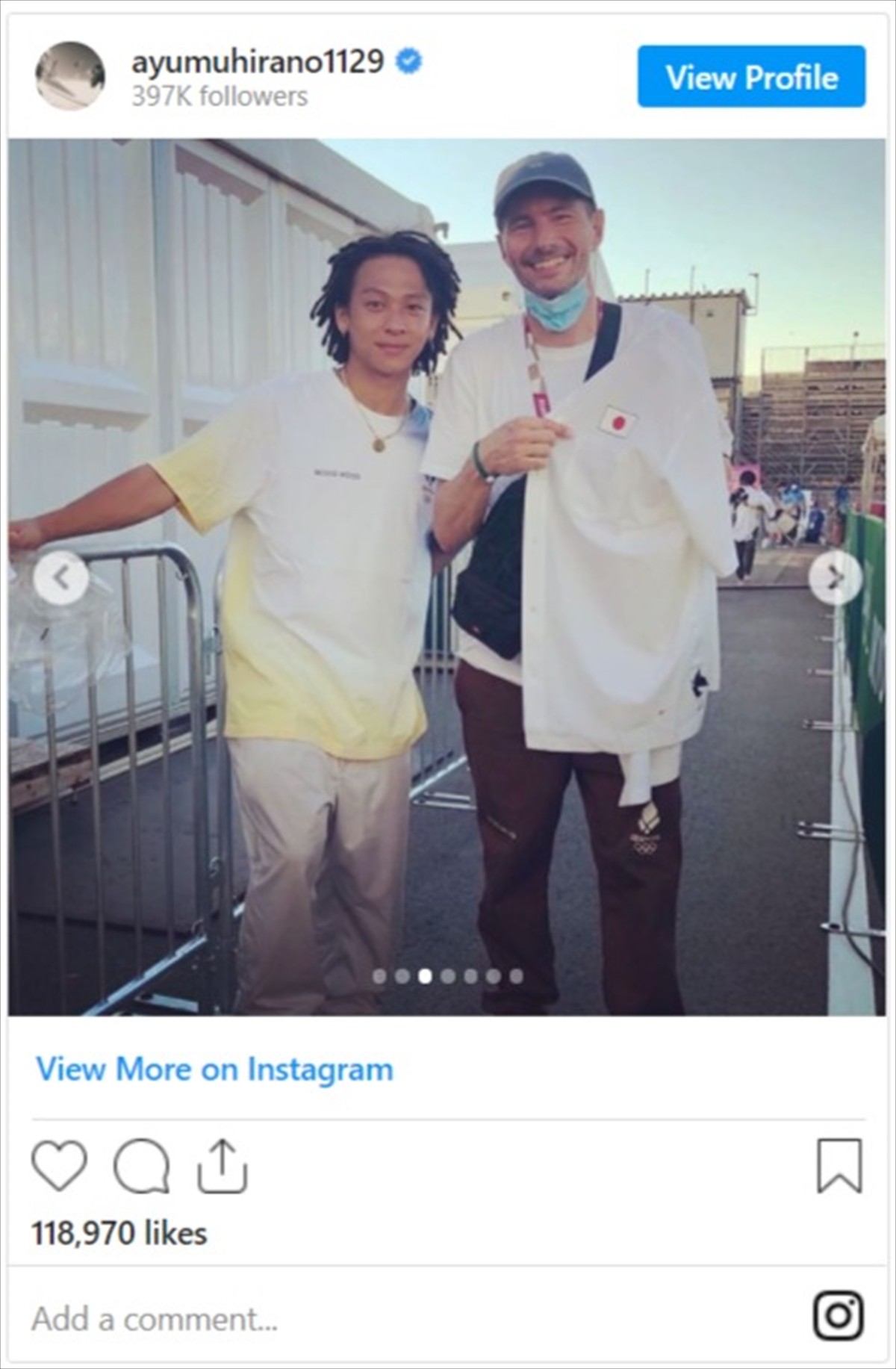The image size is (896, 1369).
Task: Go to the previous photo in the carousel
Action: 61,577
